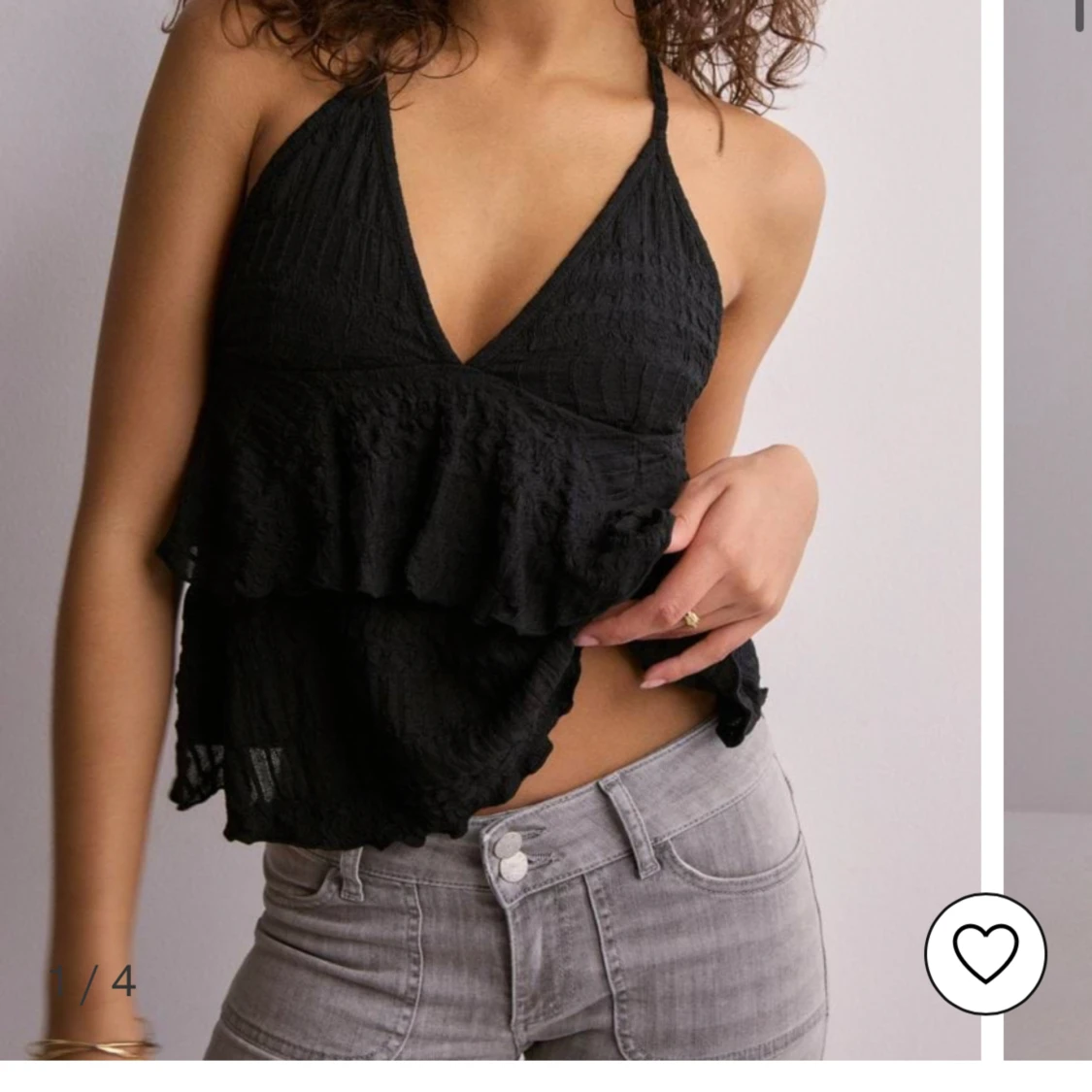Add this top to favorites with heart
This screenshot has width=1092, height=1092.
click(985, 953)
